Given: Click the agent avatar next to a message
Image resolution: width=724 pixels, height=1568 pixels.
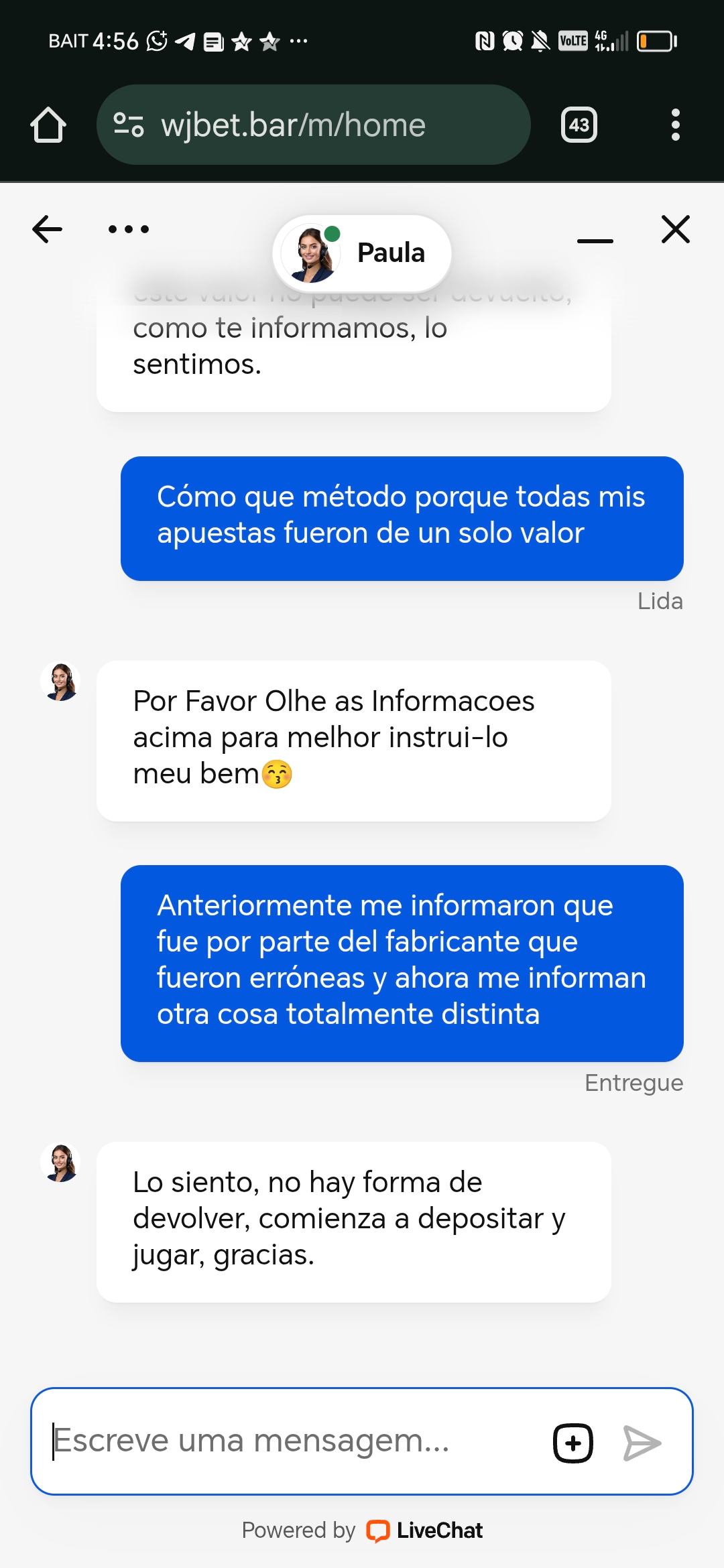Looking at the screenshot, I should point(61,681).
